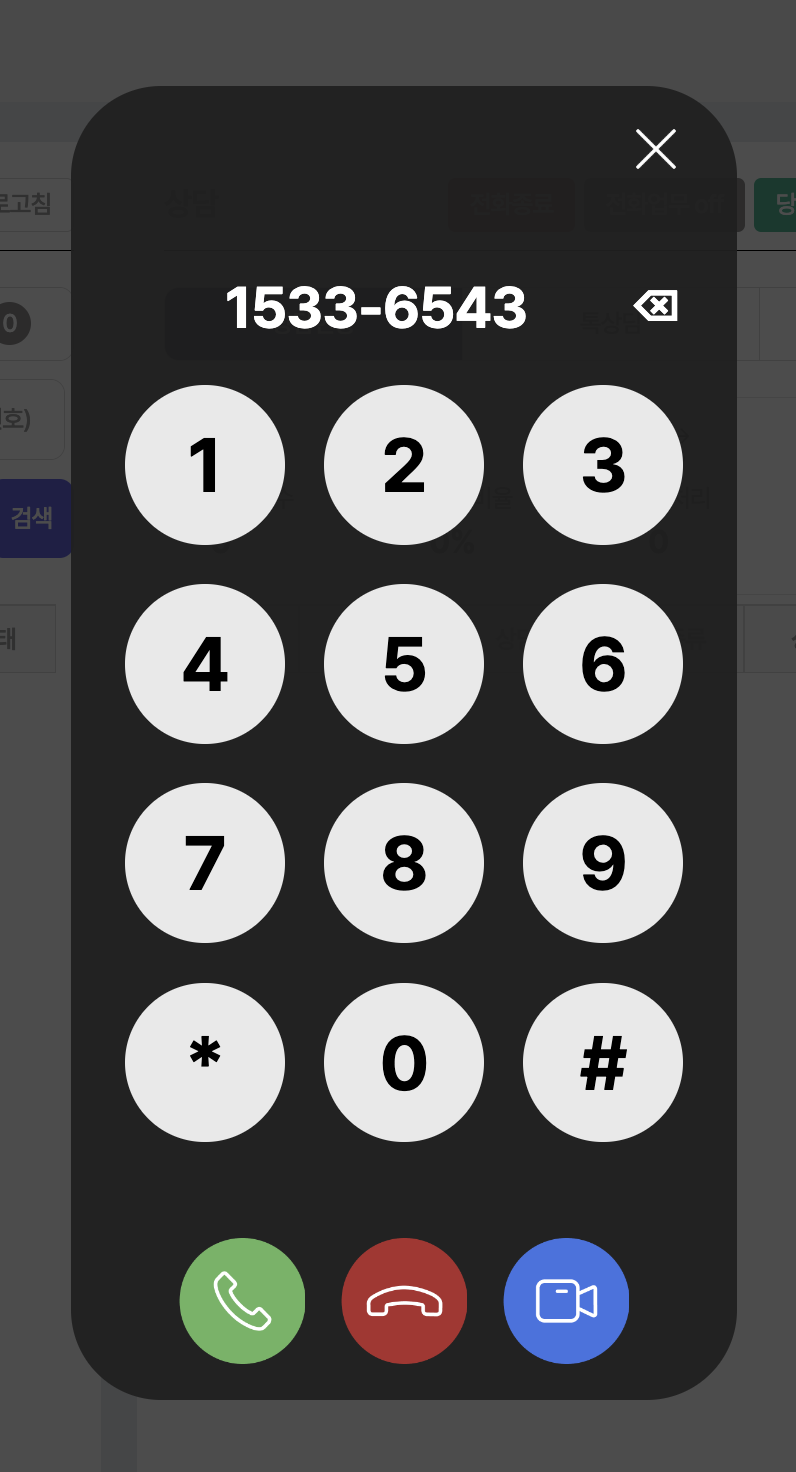796x1472 pixels.
Task: Dial digit 1 on the keypad
Action: tap(205, 465)
